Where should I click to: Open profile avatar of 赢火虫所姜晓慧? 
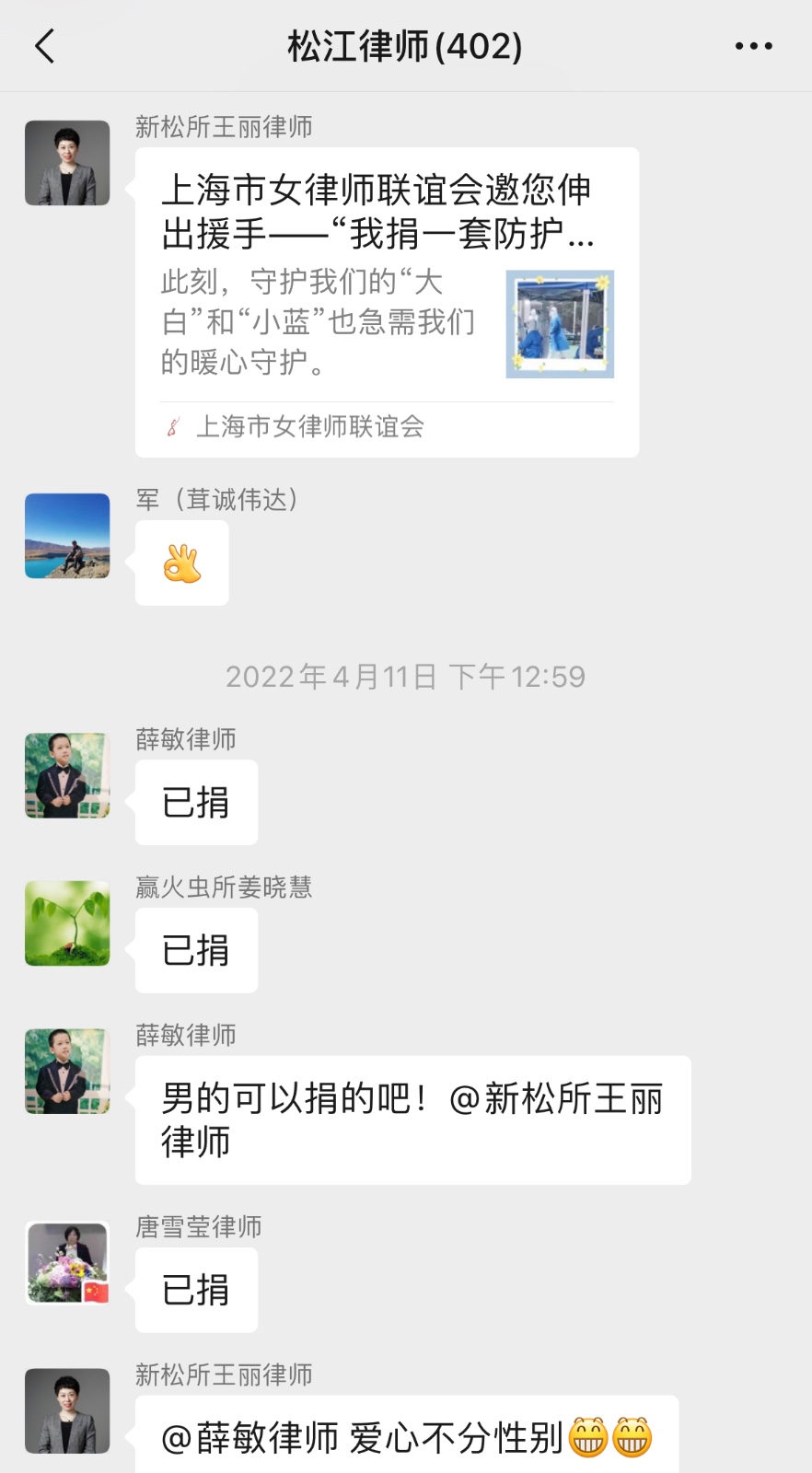[x=67, y=923]
